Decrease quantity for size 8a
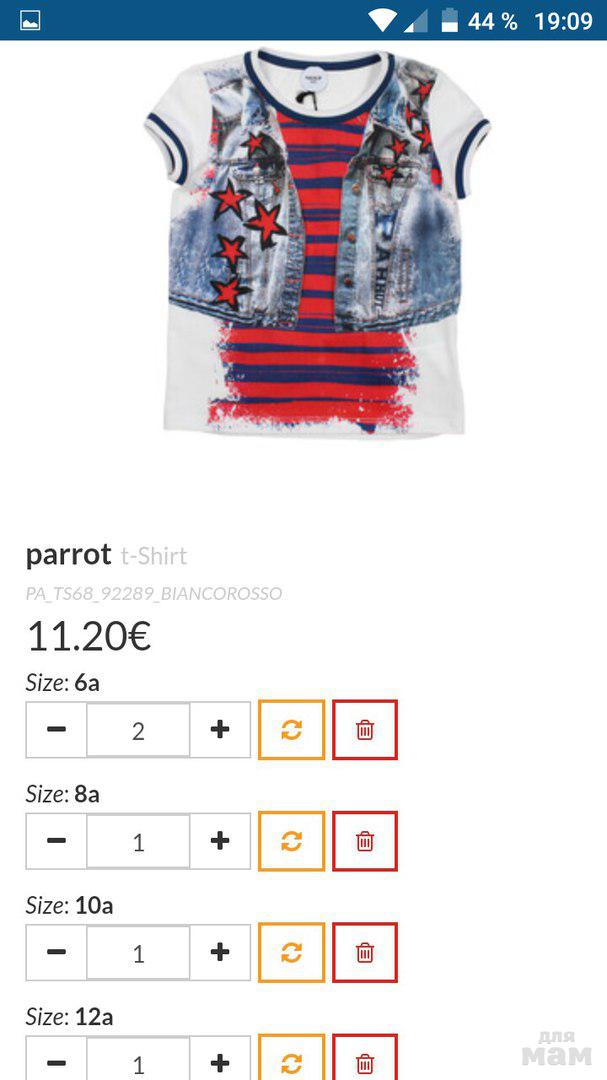The height and width of the screenshot is (1080, 607). [x=57, y=841]
